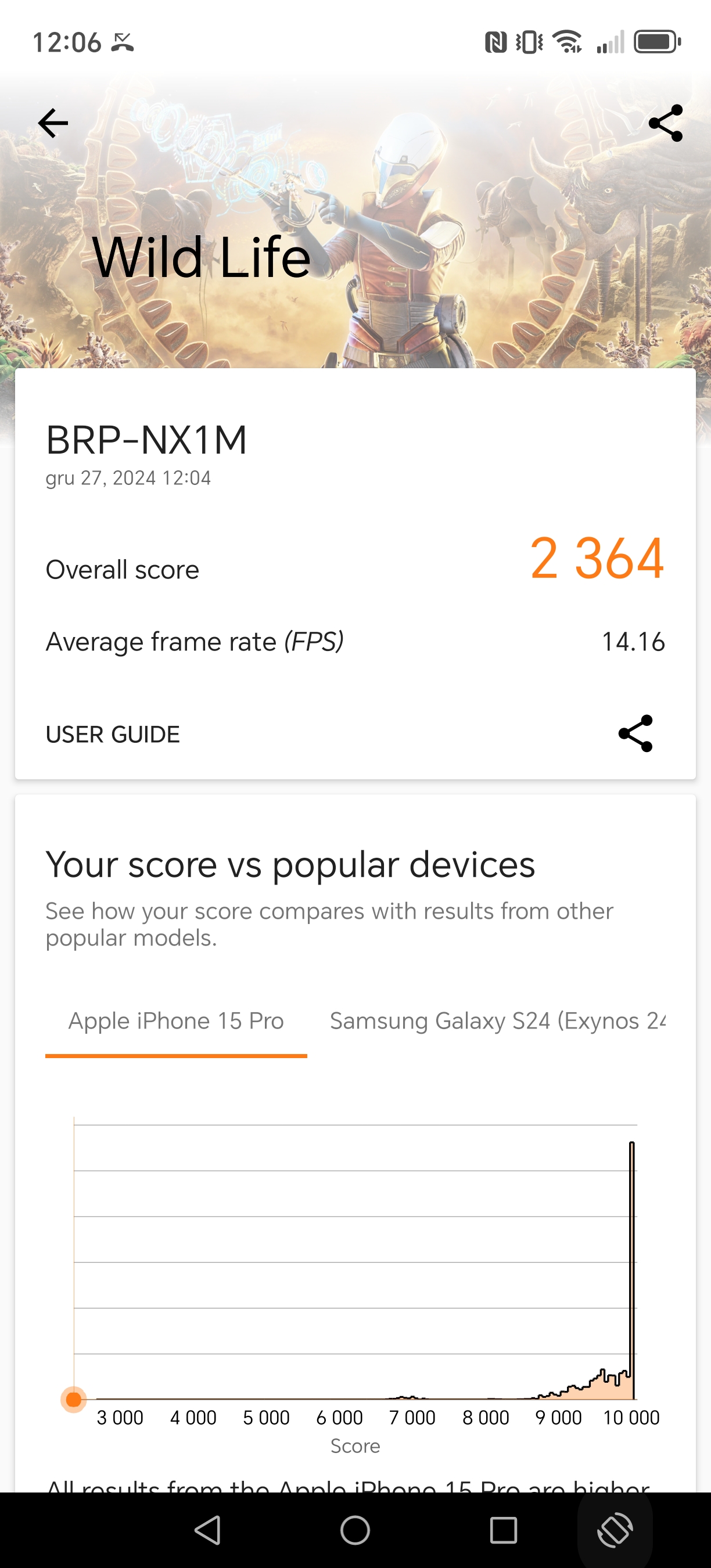Tap the share icon beside USER GUIDE
Viewport: 711px width, 1568px height.
tap(635, 733)
